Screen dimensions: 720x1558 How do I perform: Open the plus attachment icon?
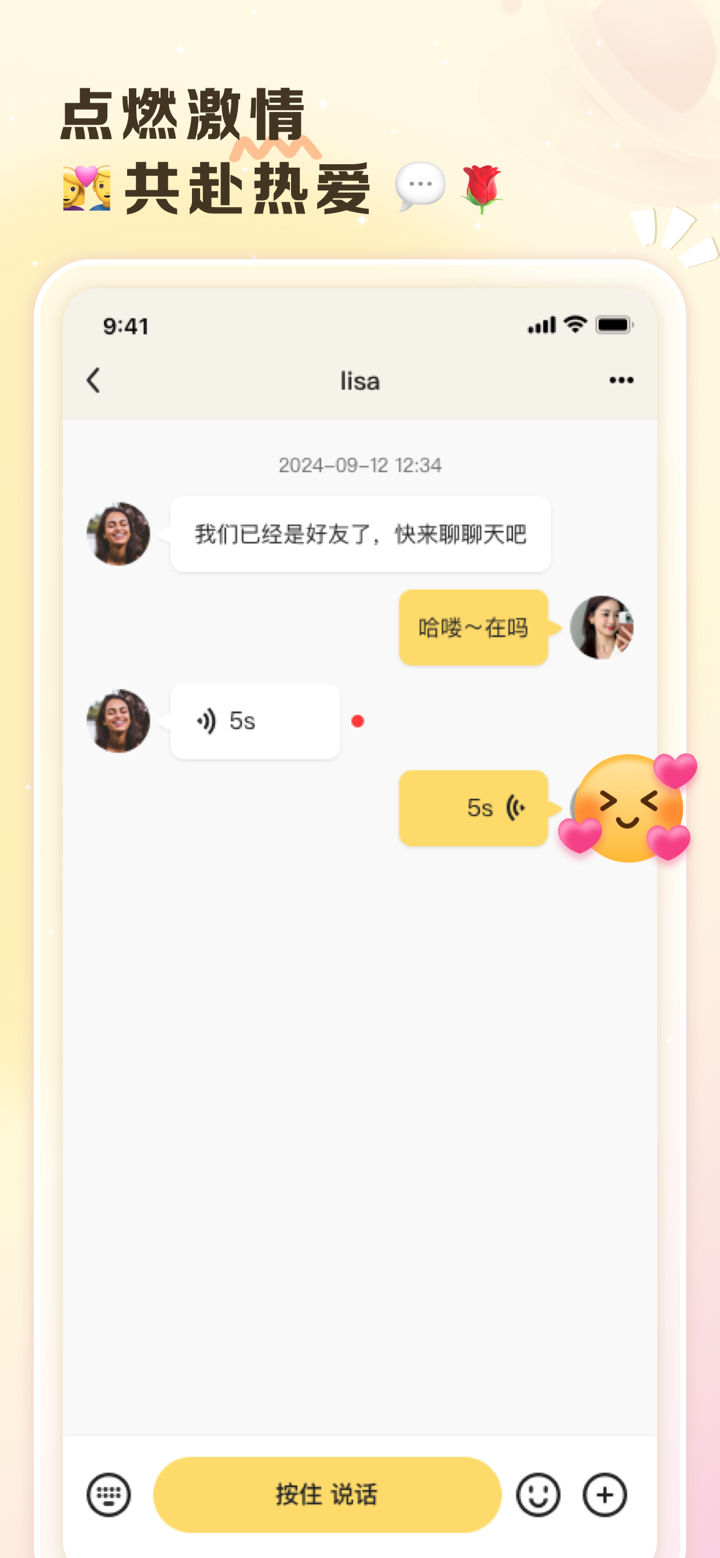click(x=604, y=1494)
